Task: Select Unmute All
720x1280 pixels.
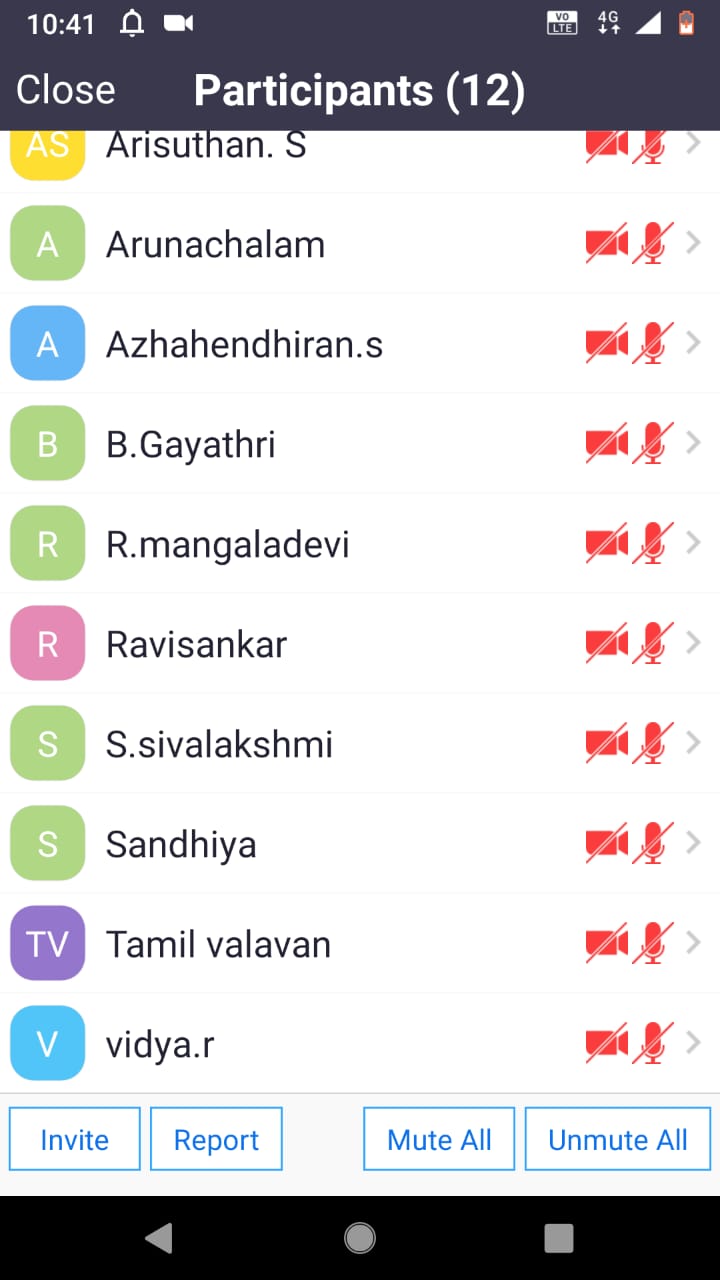Action: click(x=618, y=1139)
